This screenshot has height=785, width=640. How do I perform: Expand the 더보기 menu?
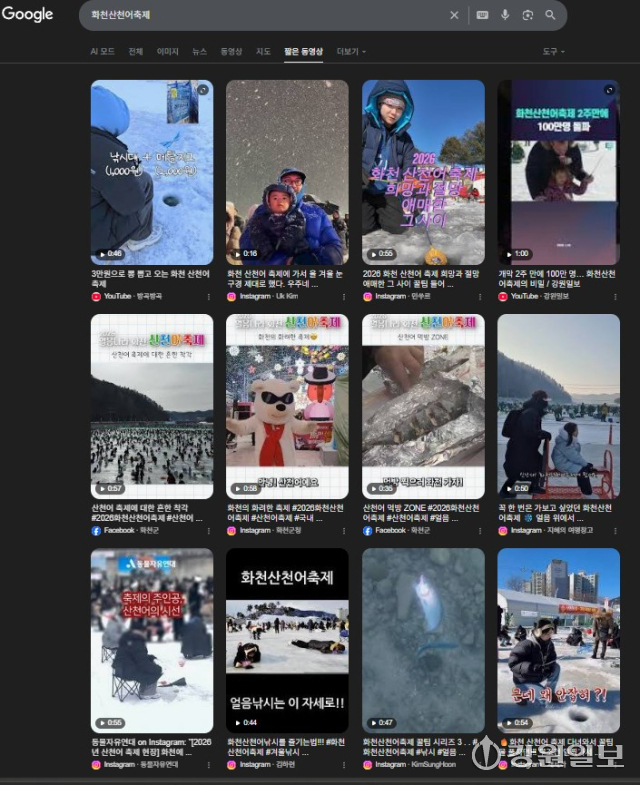tap(351, 51)
